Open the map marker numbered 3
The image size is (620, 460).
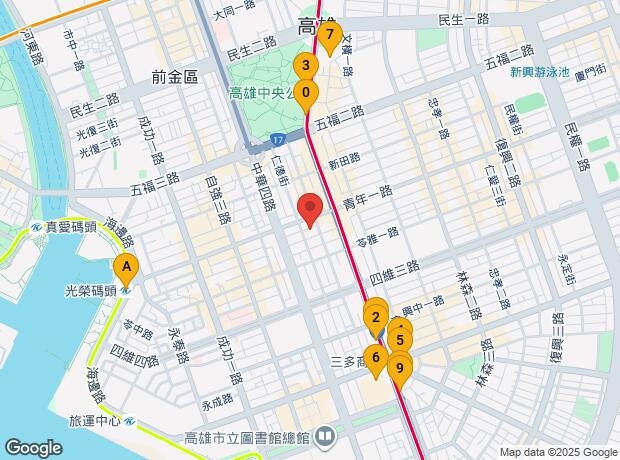306,67
